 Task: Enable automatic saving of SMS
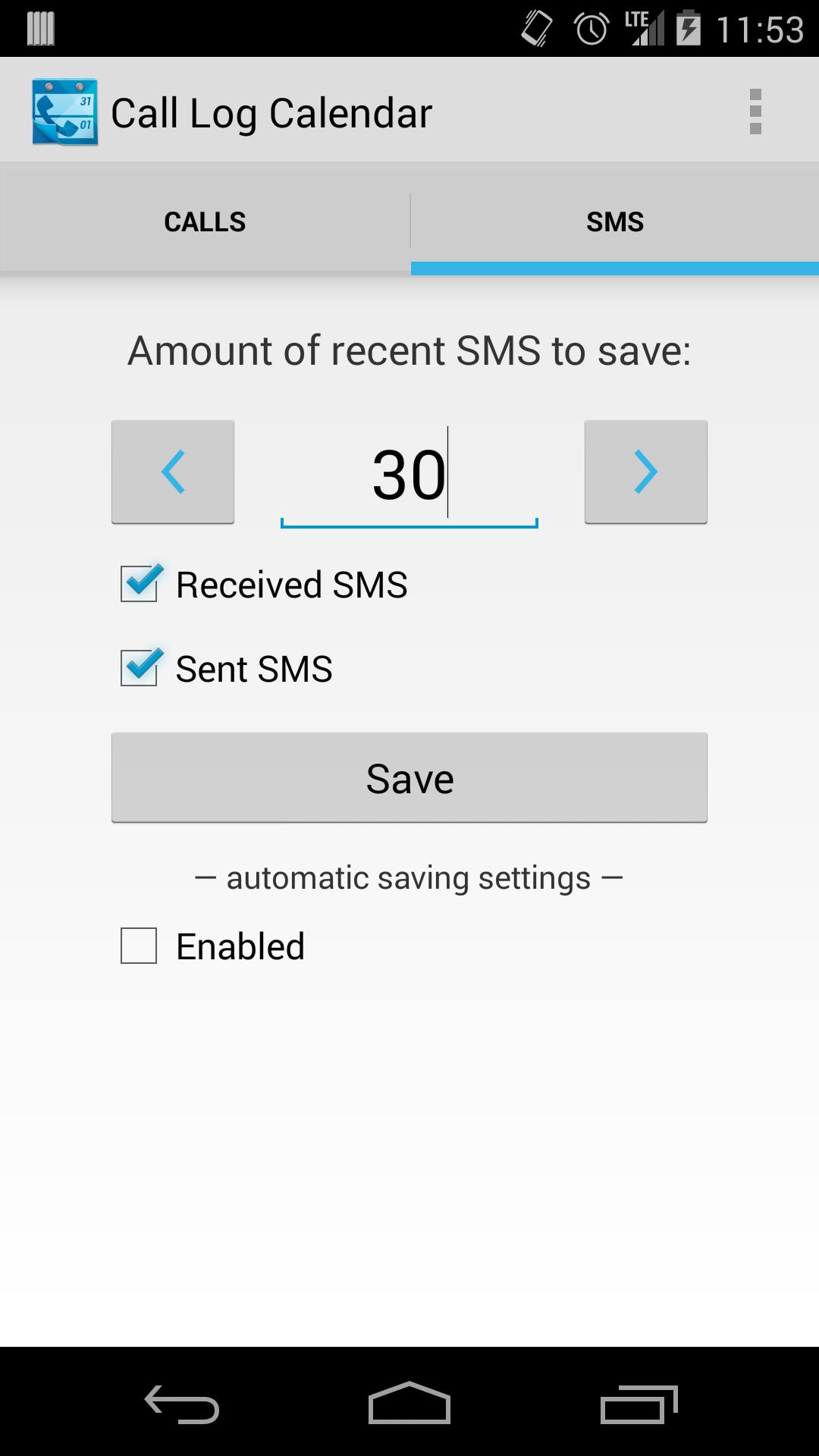pos(140,945)
